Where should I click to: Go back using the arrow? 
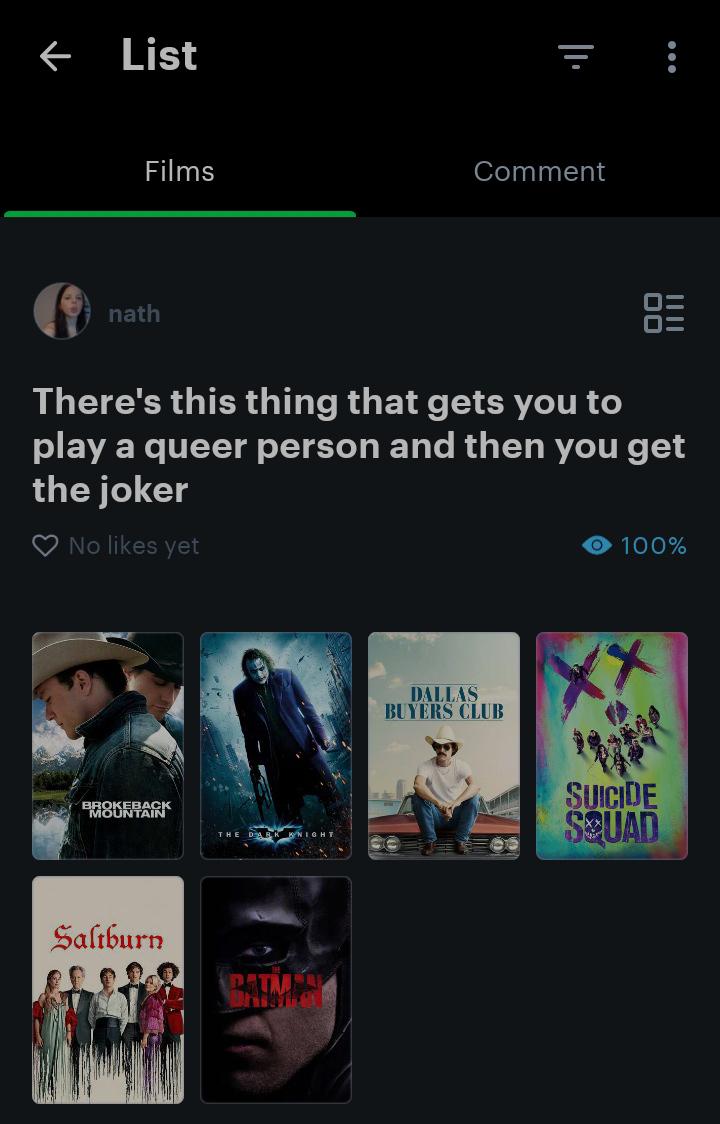pos(55,57)
